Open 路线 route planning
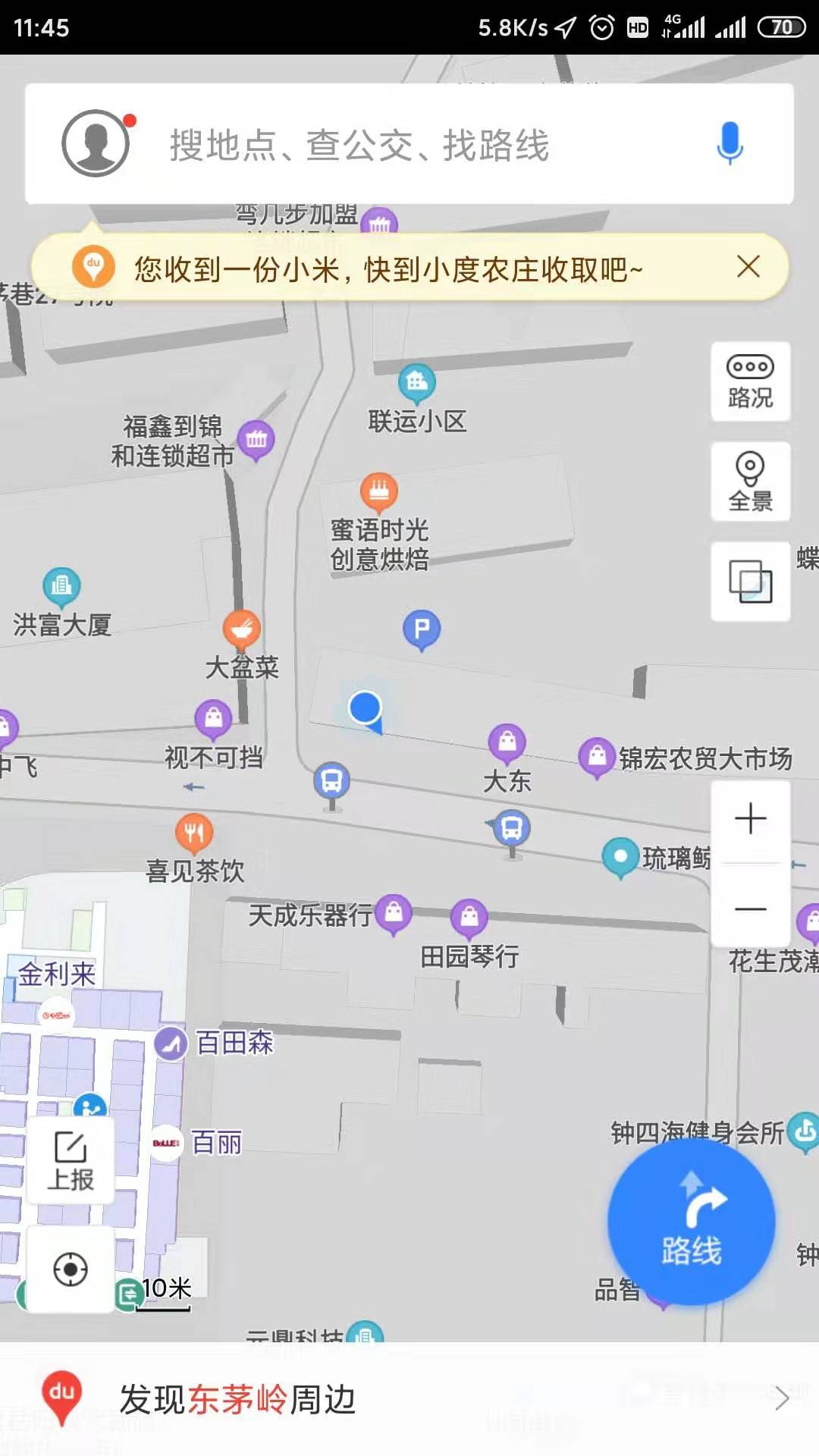 click(691, 1222)
